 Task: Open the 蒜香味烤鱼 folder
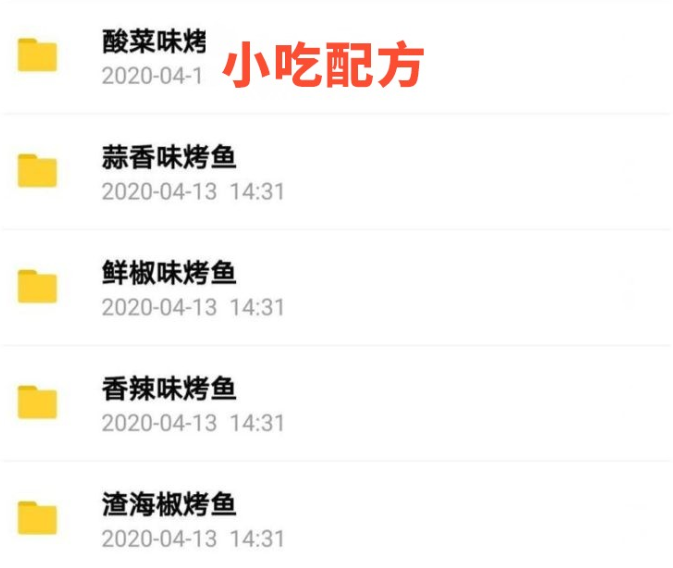(169, 158)
